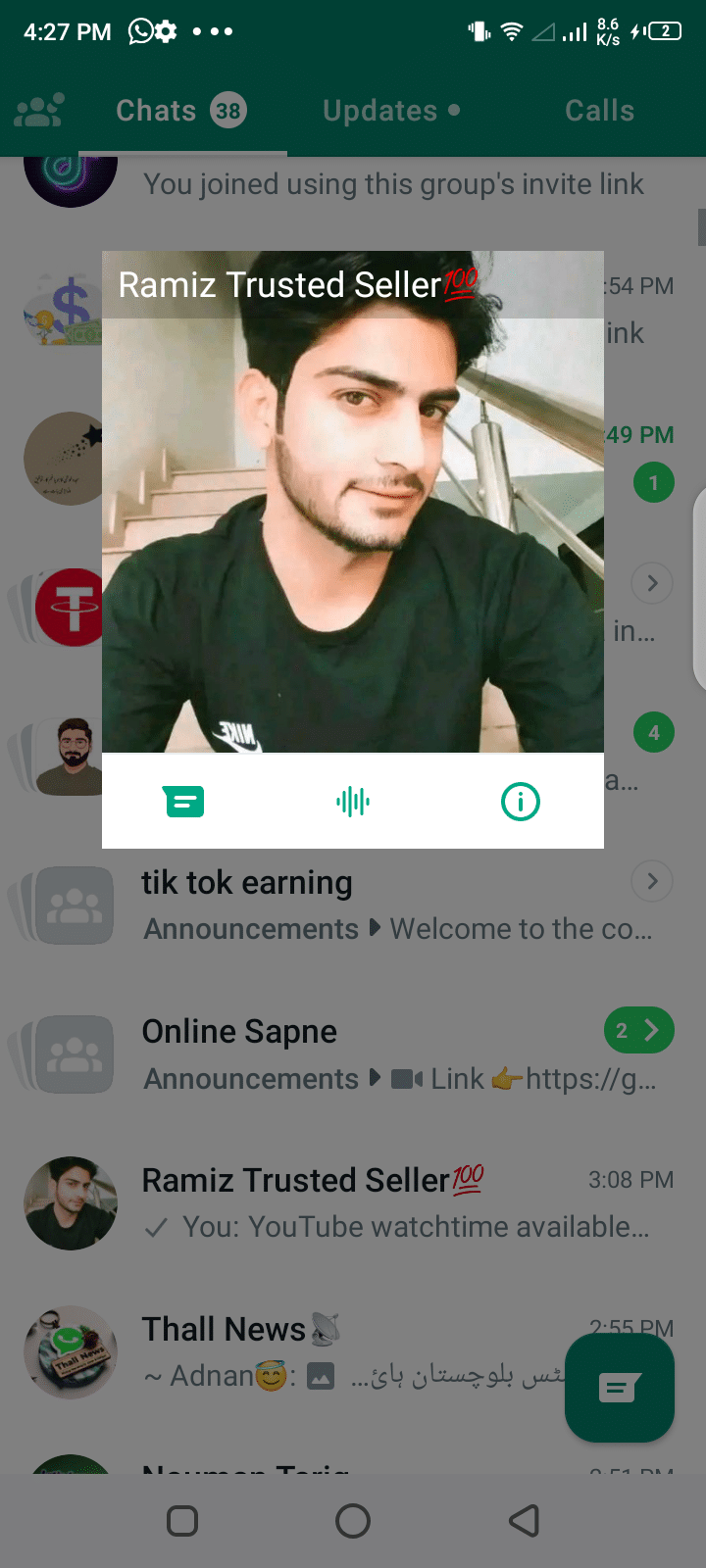View Ramiz's profile photo full screen

pos(352,534)
